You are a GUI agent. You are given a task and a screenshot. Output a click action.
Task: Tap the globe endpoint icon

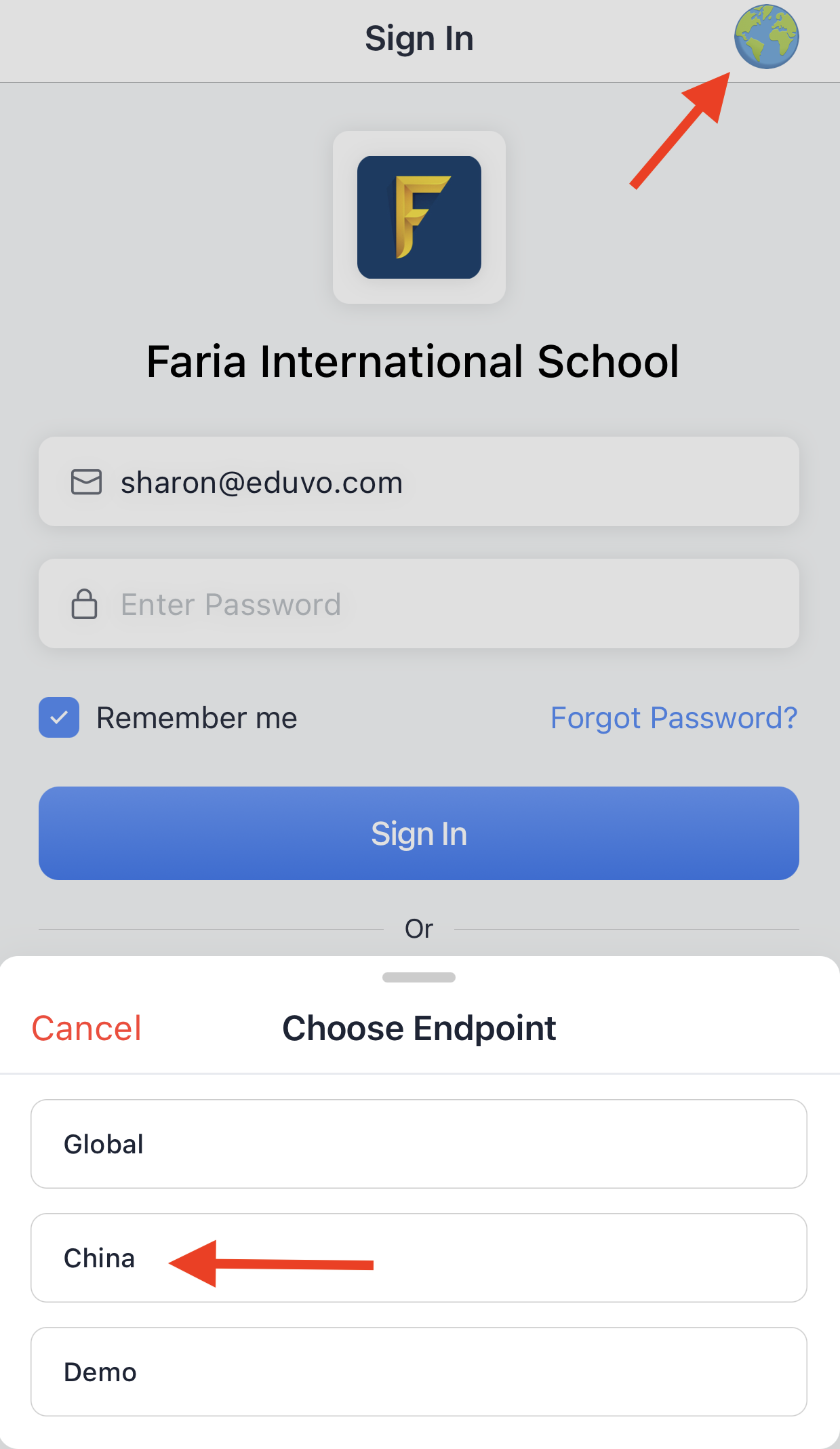pos(766,37)
